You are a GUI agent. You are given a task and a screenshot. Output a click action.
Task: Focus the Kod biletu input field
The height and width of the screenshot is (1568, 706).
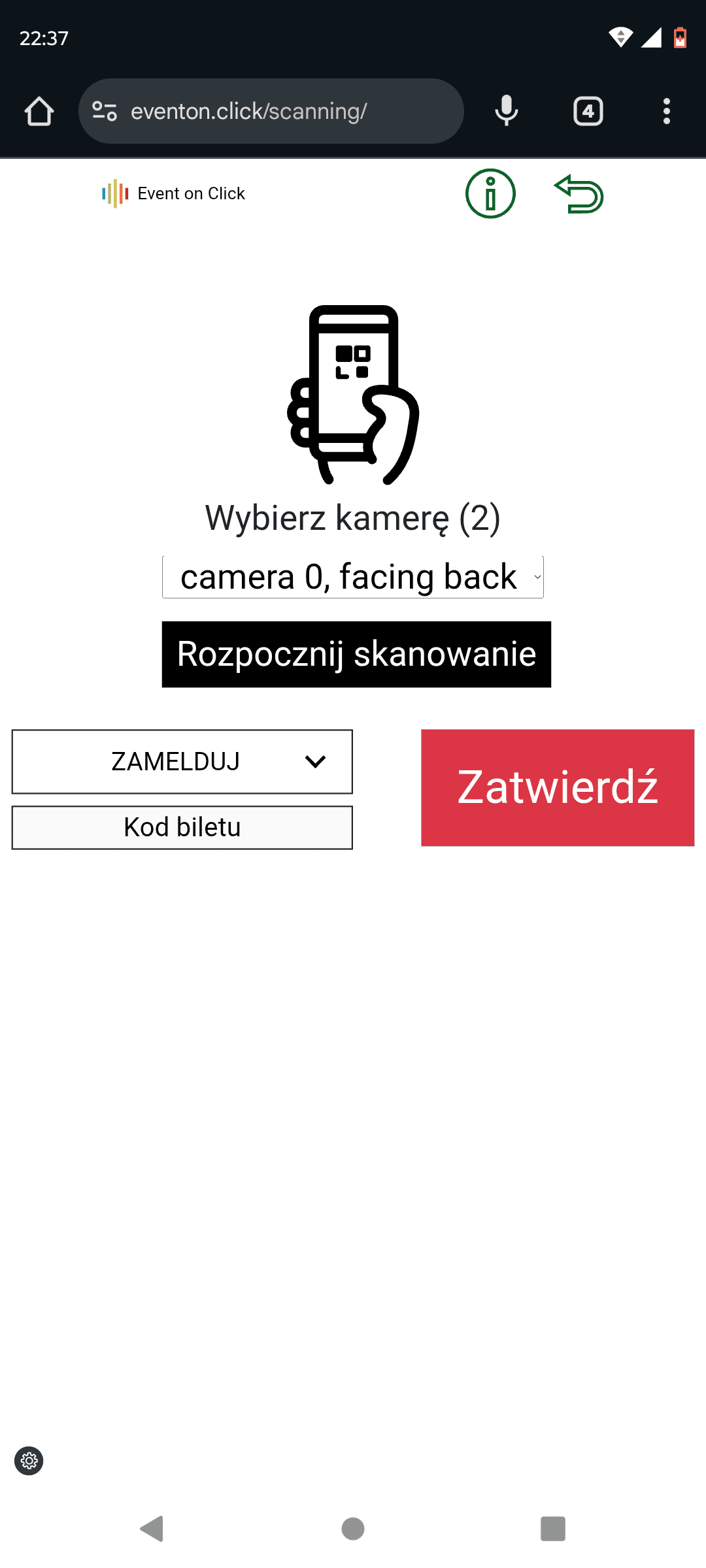pyautogui.click(x=182, y=828)
